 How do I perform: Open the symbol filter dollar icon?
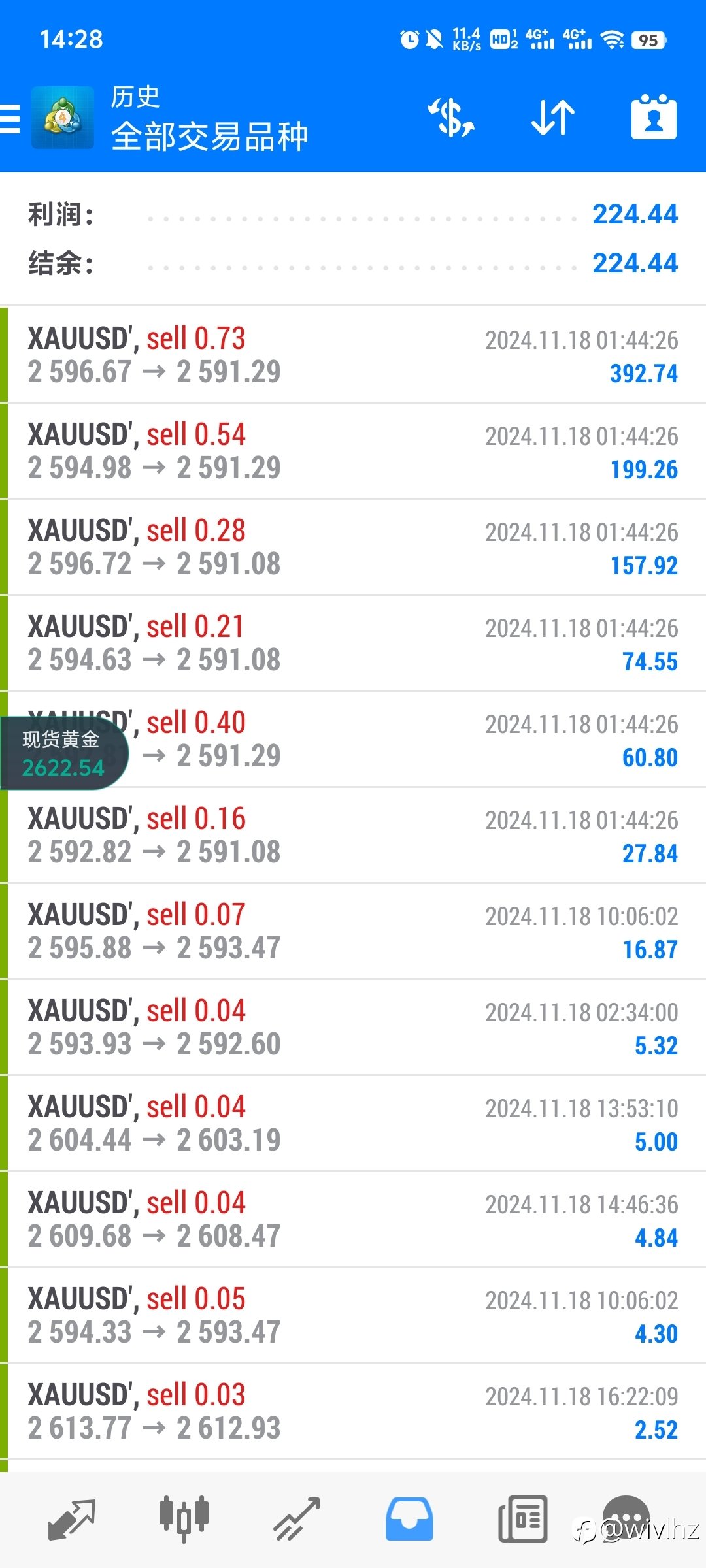click(451, 118)
